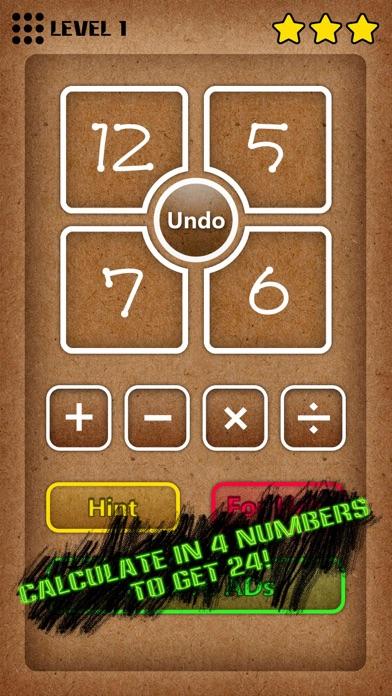The width and height of the screenshot is (392, 696).
Task: Select the number 5 tile
Action: (269, 150)
